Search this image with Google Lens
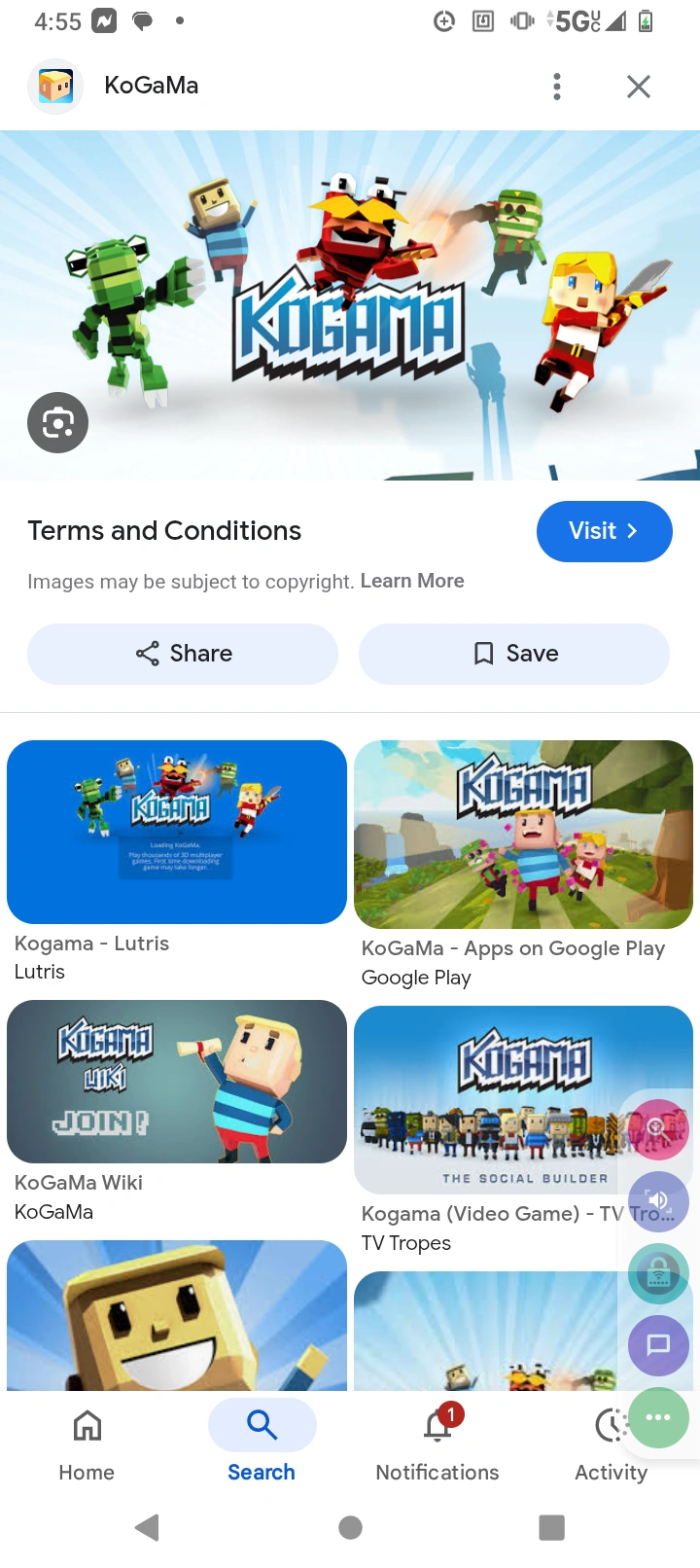The image size is (700, 1568). [x=57, y=422]
